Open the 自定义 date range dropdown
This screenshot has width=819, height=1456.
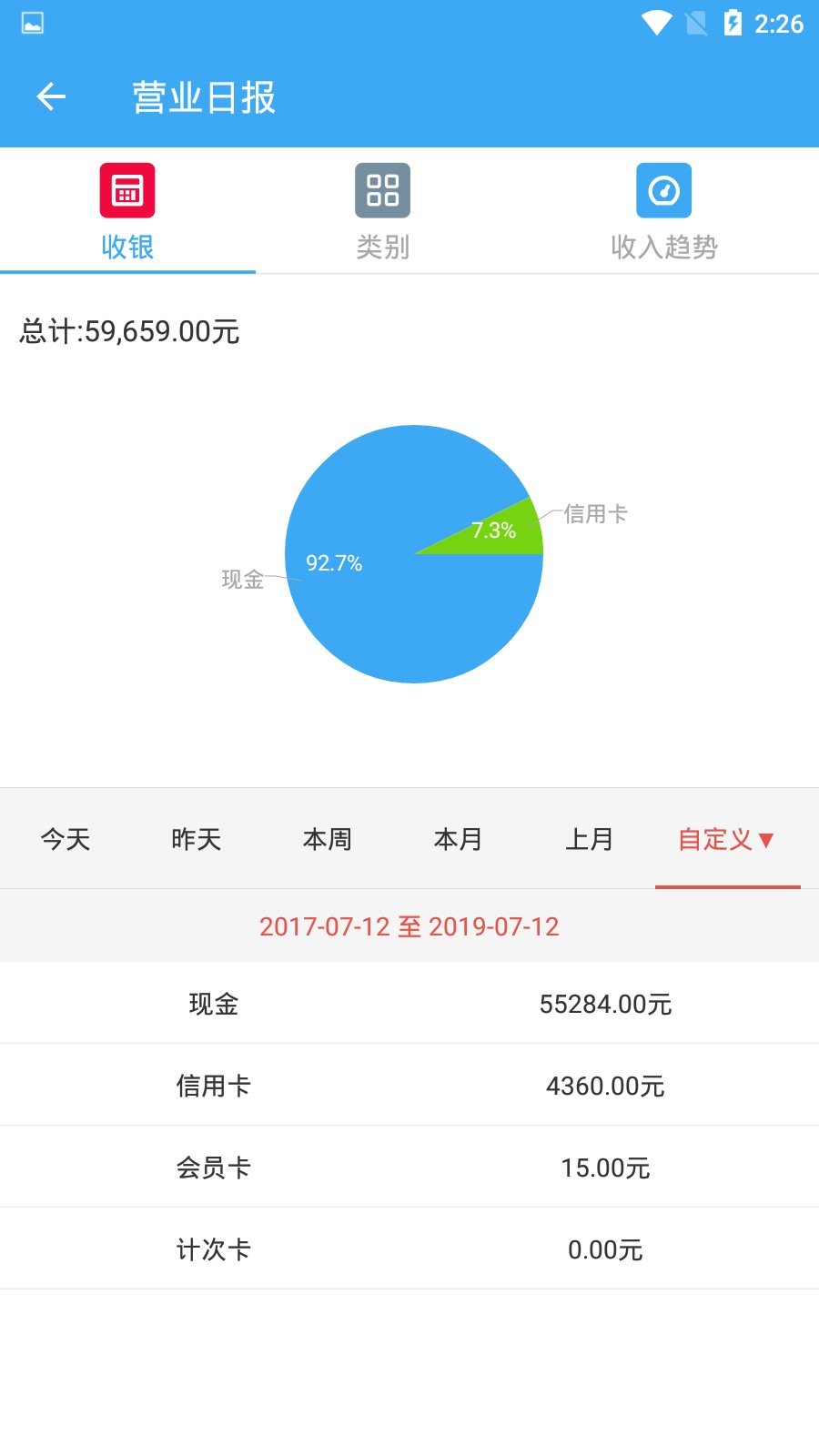pos(726,839)
